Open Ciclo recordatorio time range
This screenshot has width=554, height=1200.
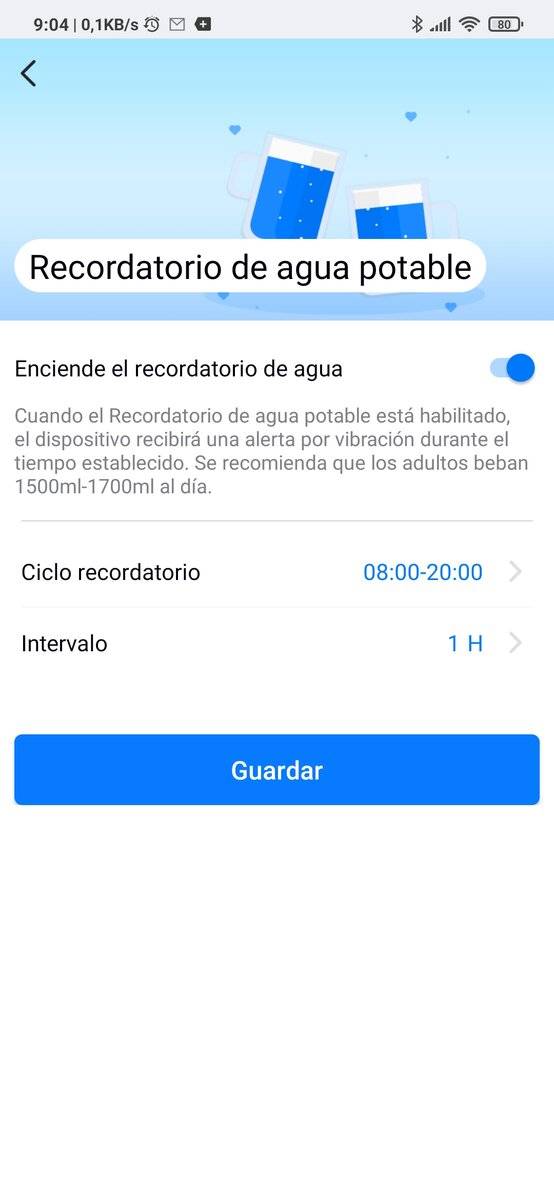pos(277,572)
